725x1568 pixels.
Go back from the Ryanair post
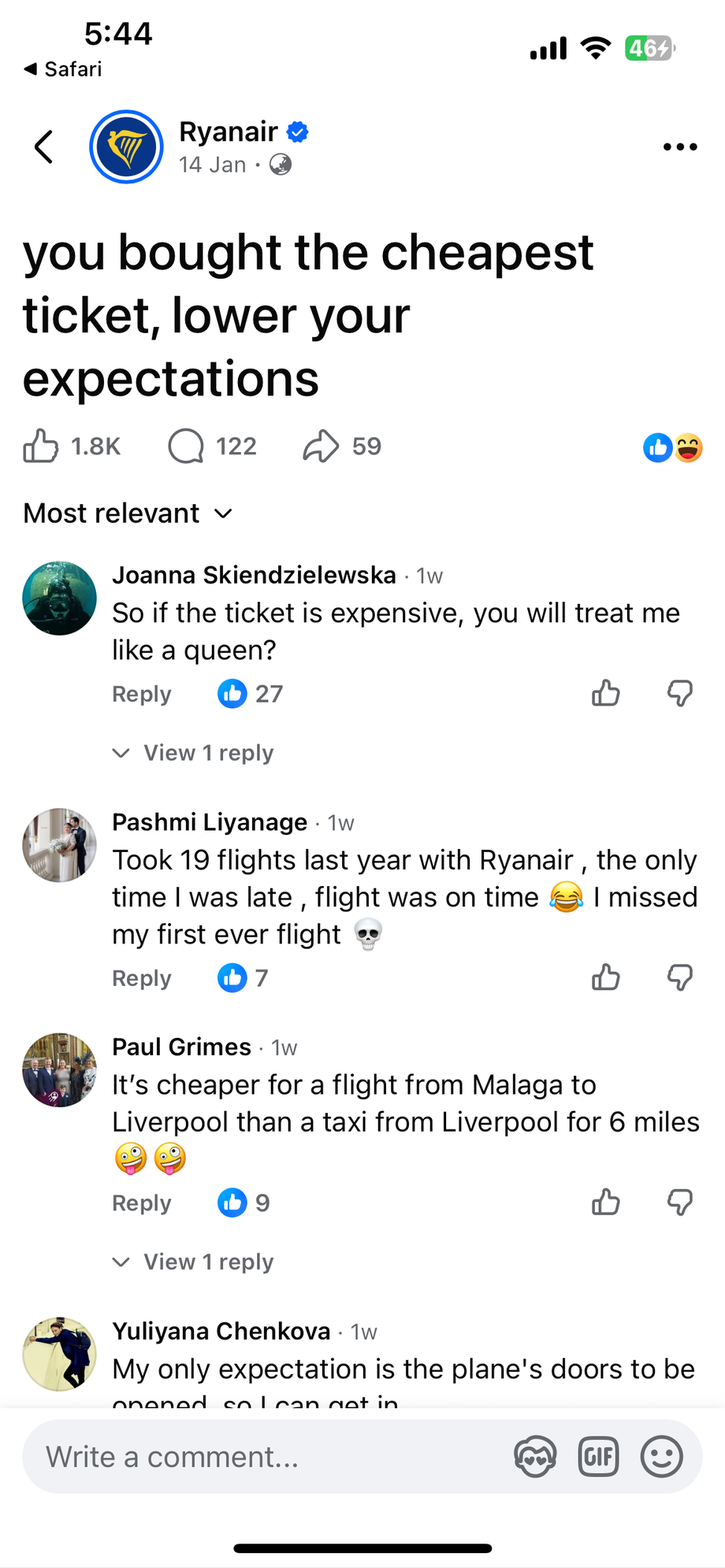[44, 146]
